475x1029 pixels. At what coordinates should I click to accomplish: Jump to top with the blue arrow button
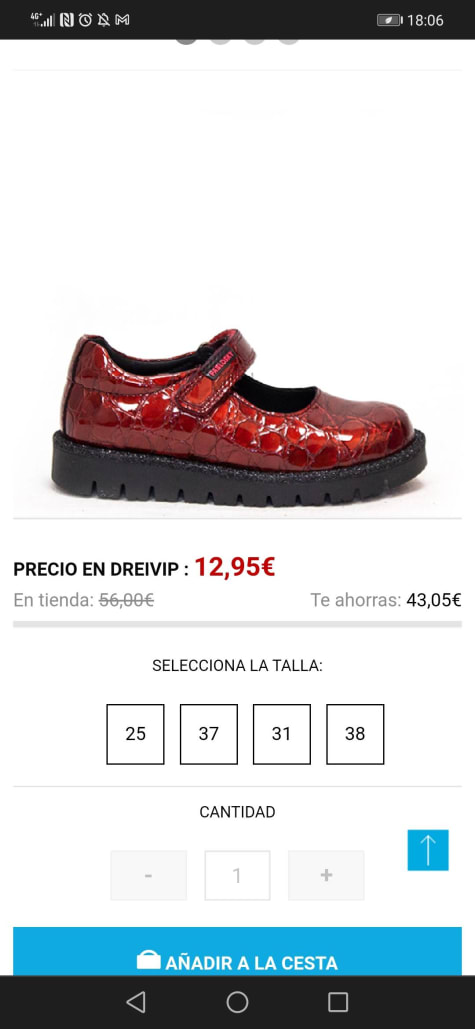(x=428, y=850)
